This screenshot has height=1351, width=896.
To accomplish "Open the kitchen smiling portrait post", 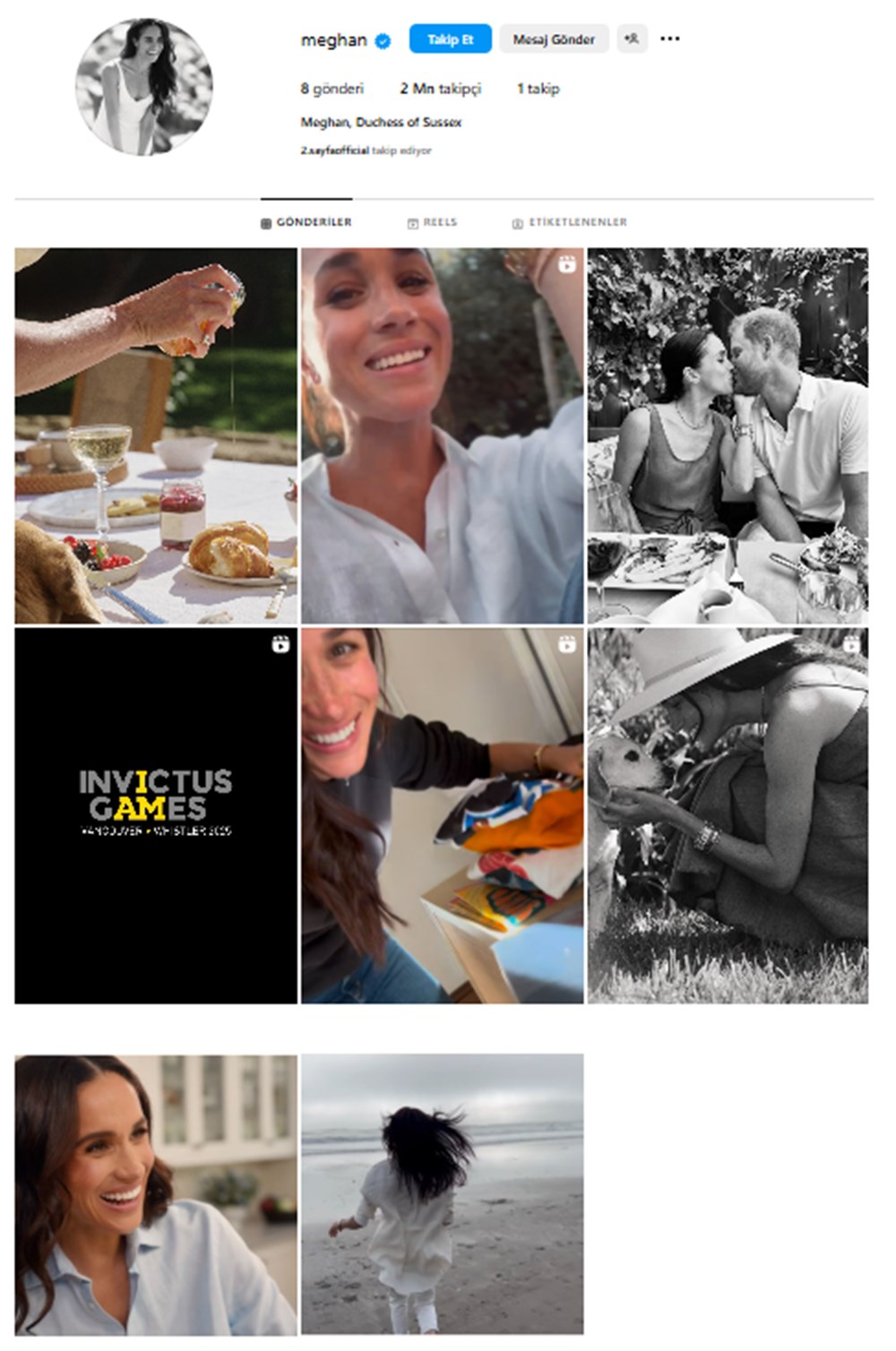I will pyautogui.click(x=156, y=1195).
